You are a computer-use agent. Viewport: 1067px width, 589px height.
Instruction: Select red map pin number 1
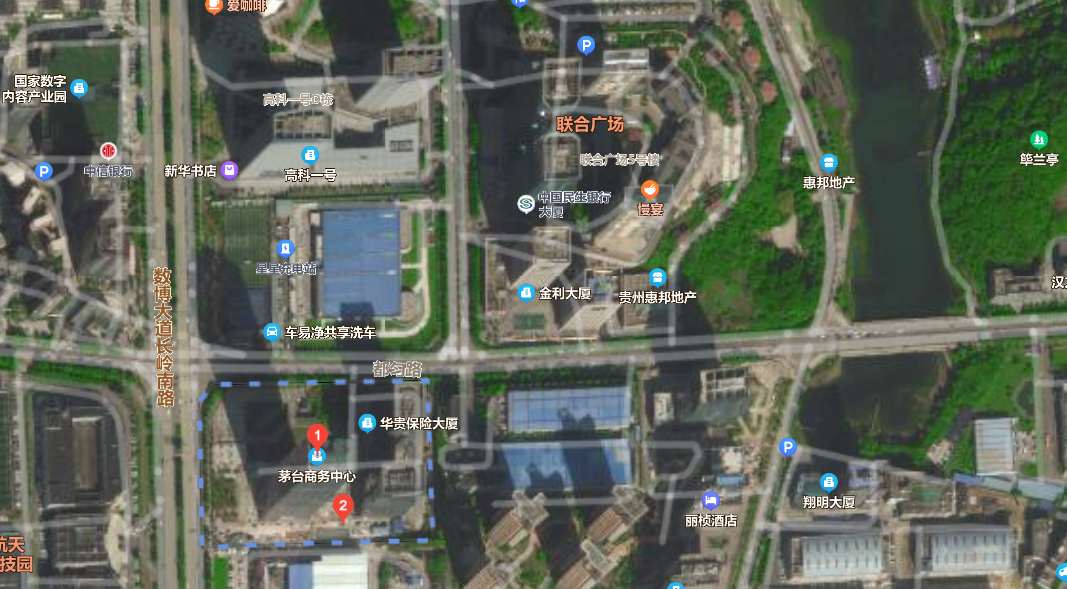318,437
